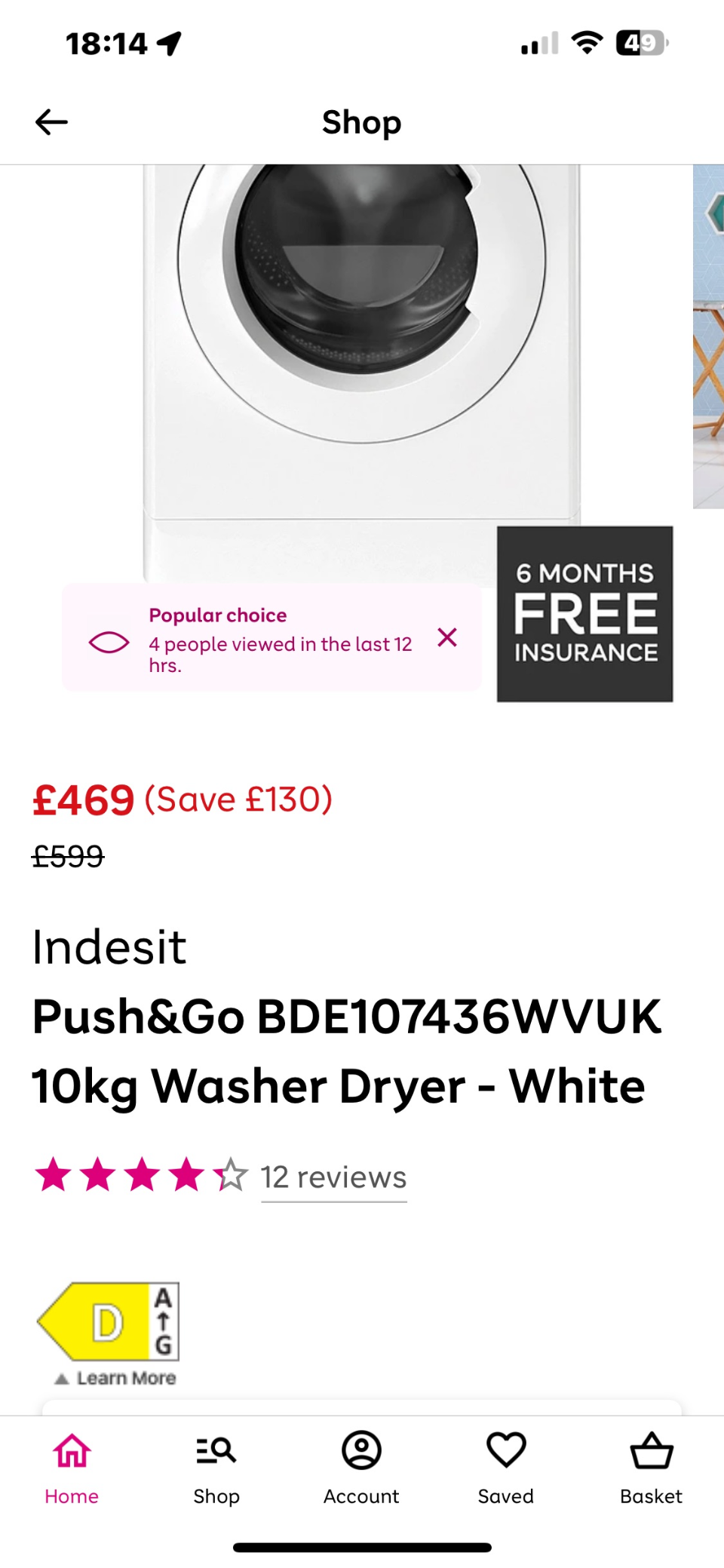View Saved items tab

click(x=506, y=1467)
